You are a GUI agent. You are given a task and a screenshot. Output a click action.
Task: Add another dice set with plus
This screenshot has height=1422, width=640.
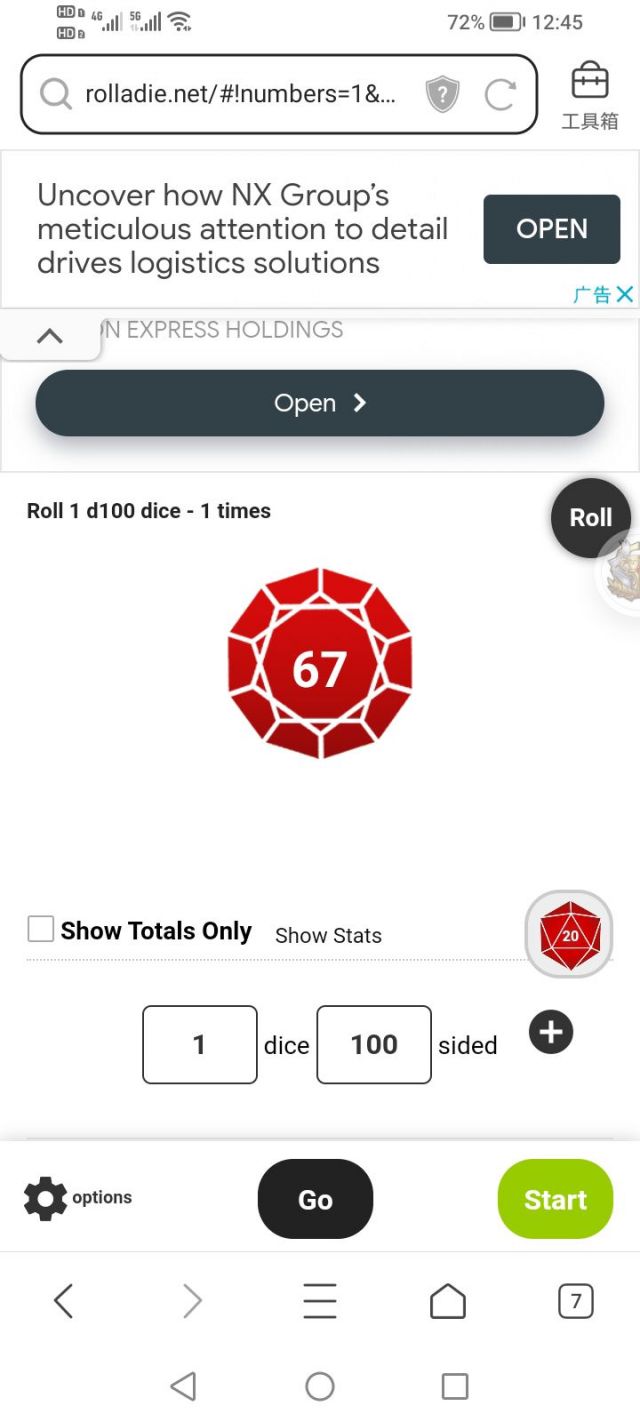point(551,1032)
